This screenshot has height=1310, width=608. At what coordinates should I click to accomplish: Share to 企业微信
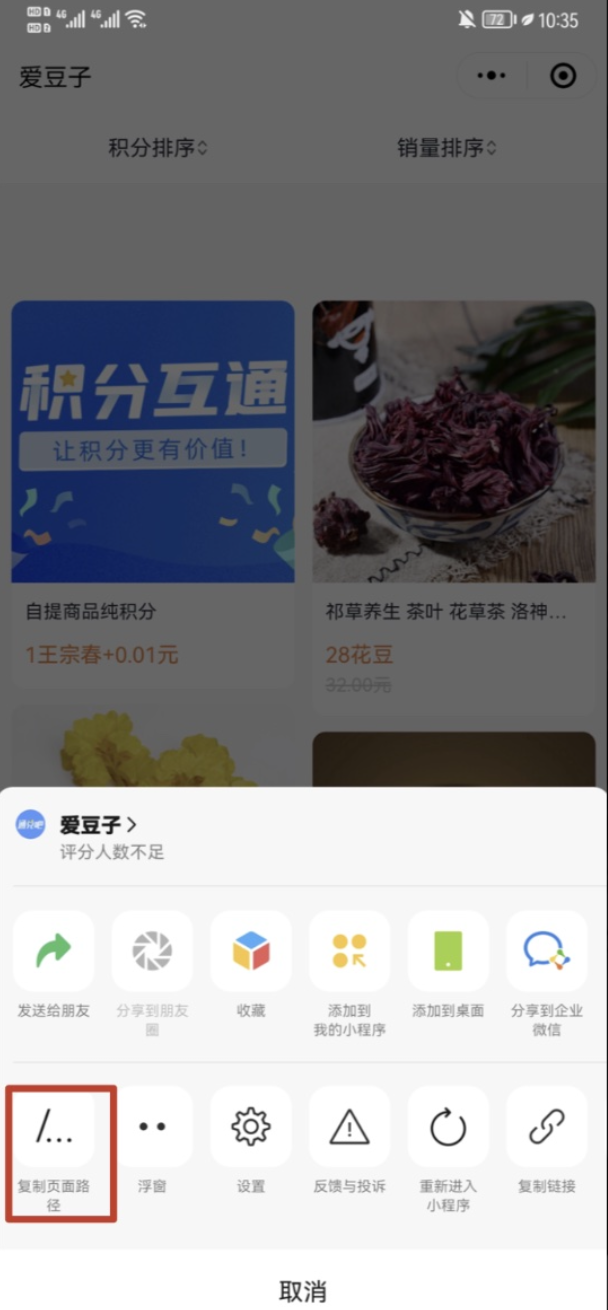coord(547,951)
